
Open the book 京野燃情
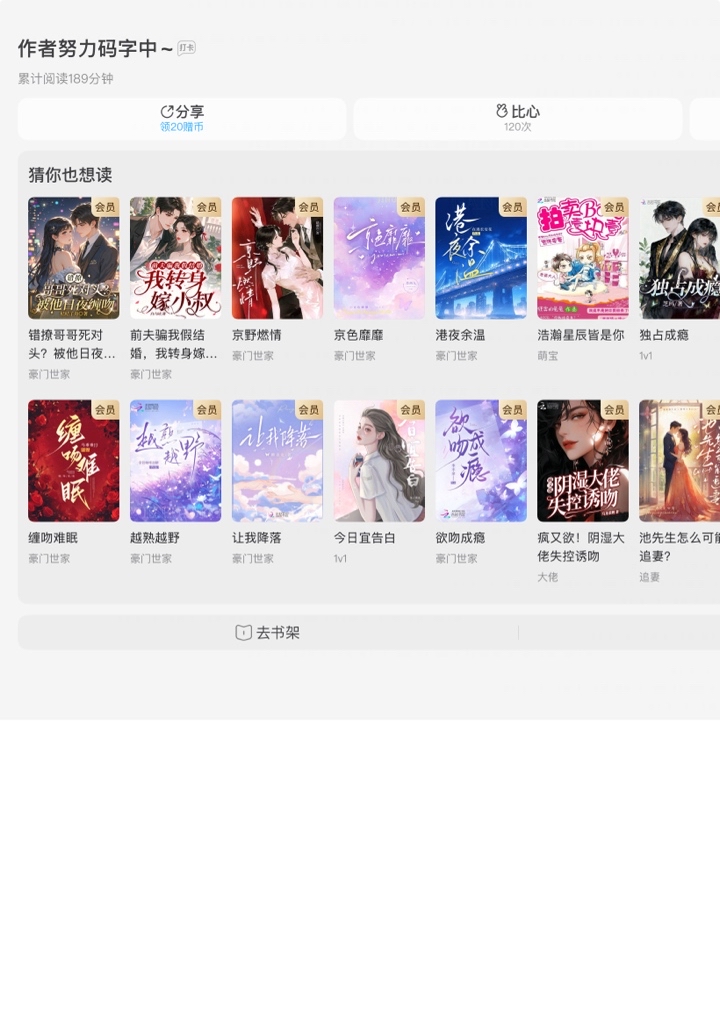[x=277, y=258]
